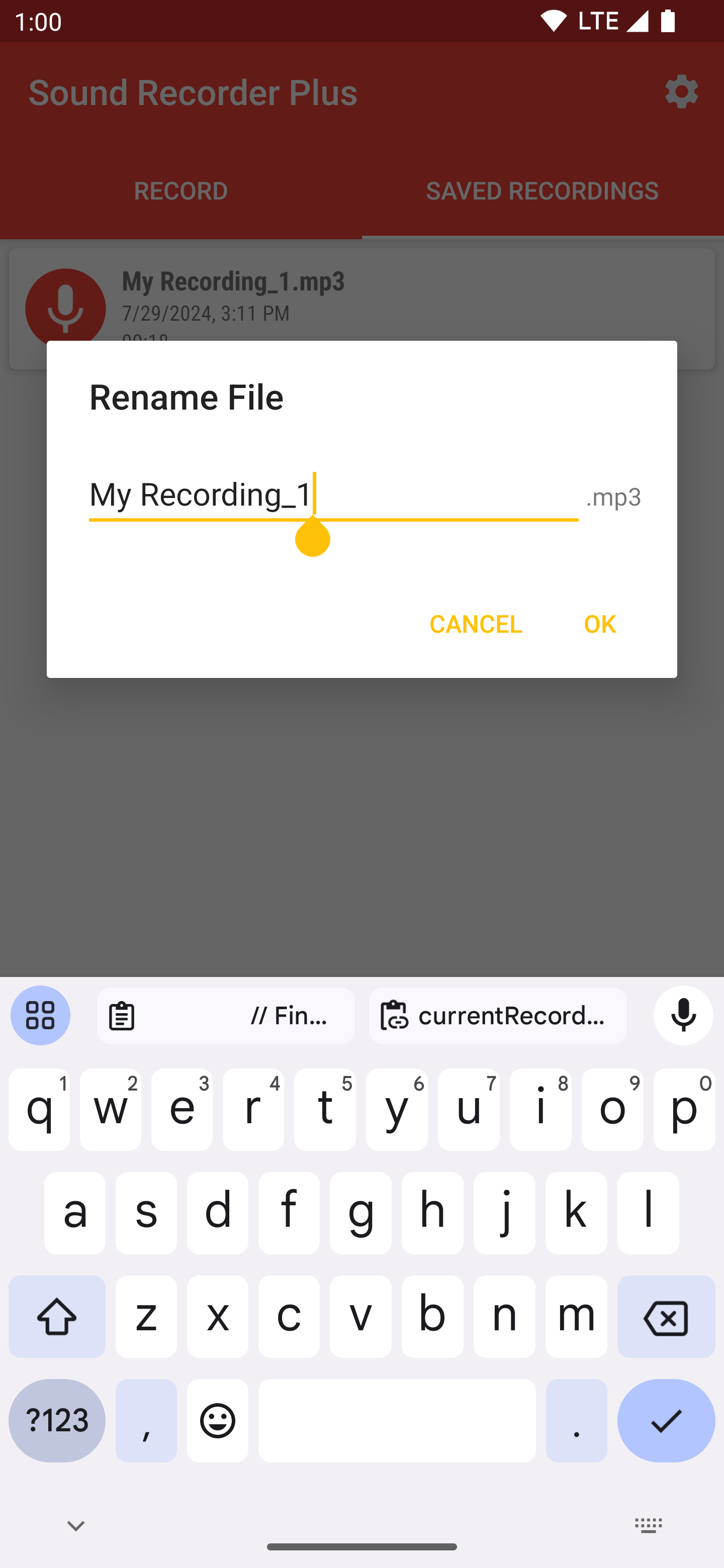
Task: Paste the "// Fin…" clipboard suggestion
Action: [x=225, y=1015]
